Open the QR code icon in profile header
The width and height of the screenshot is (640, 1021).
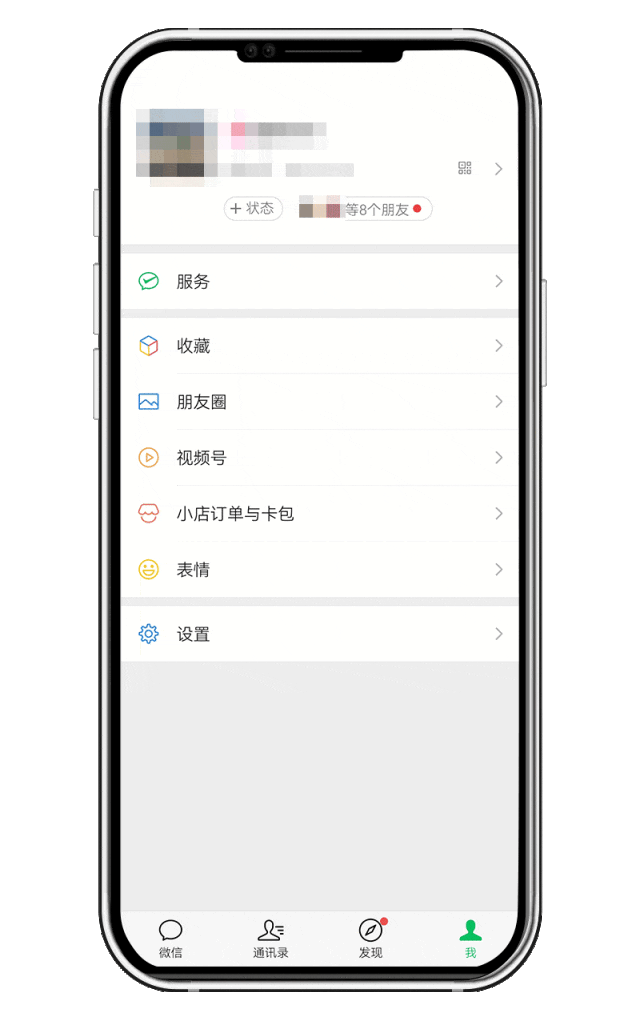tap(464, 168)
